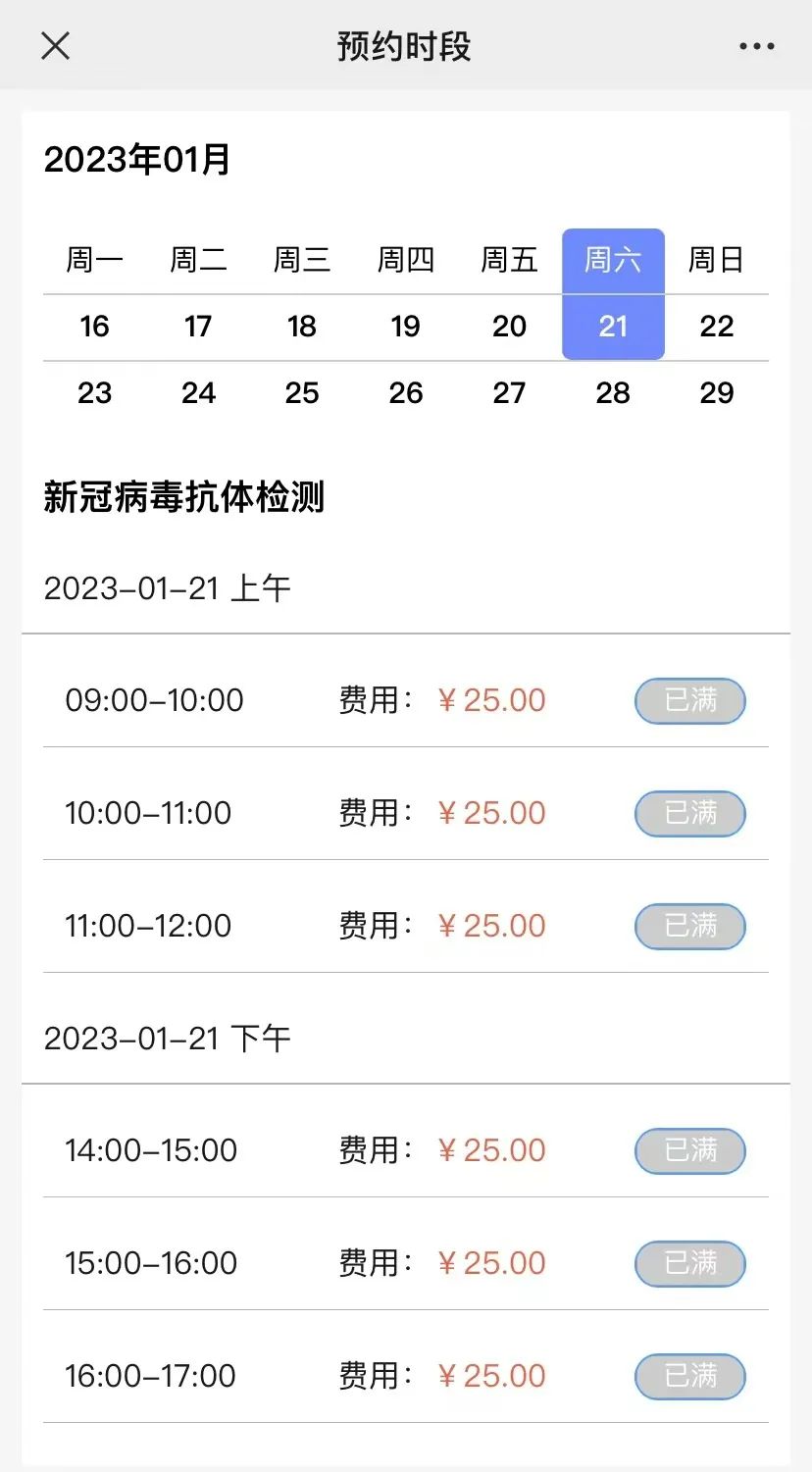Screen dimensions: 812x1472
Task: Choose date 26 in the calendar
Action: click(x=405, y=393)
